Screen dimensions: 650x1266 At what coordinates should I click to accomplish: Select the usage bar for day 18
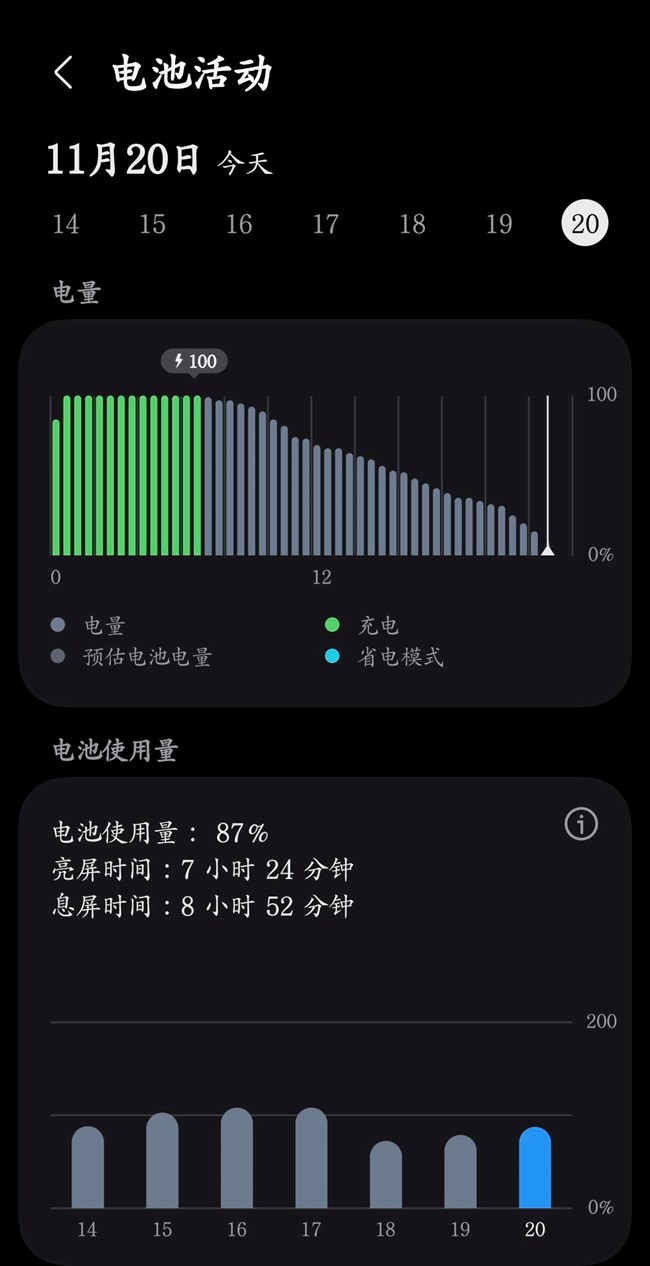(x=386, y=1175)
